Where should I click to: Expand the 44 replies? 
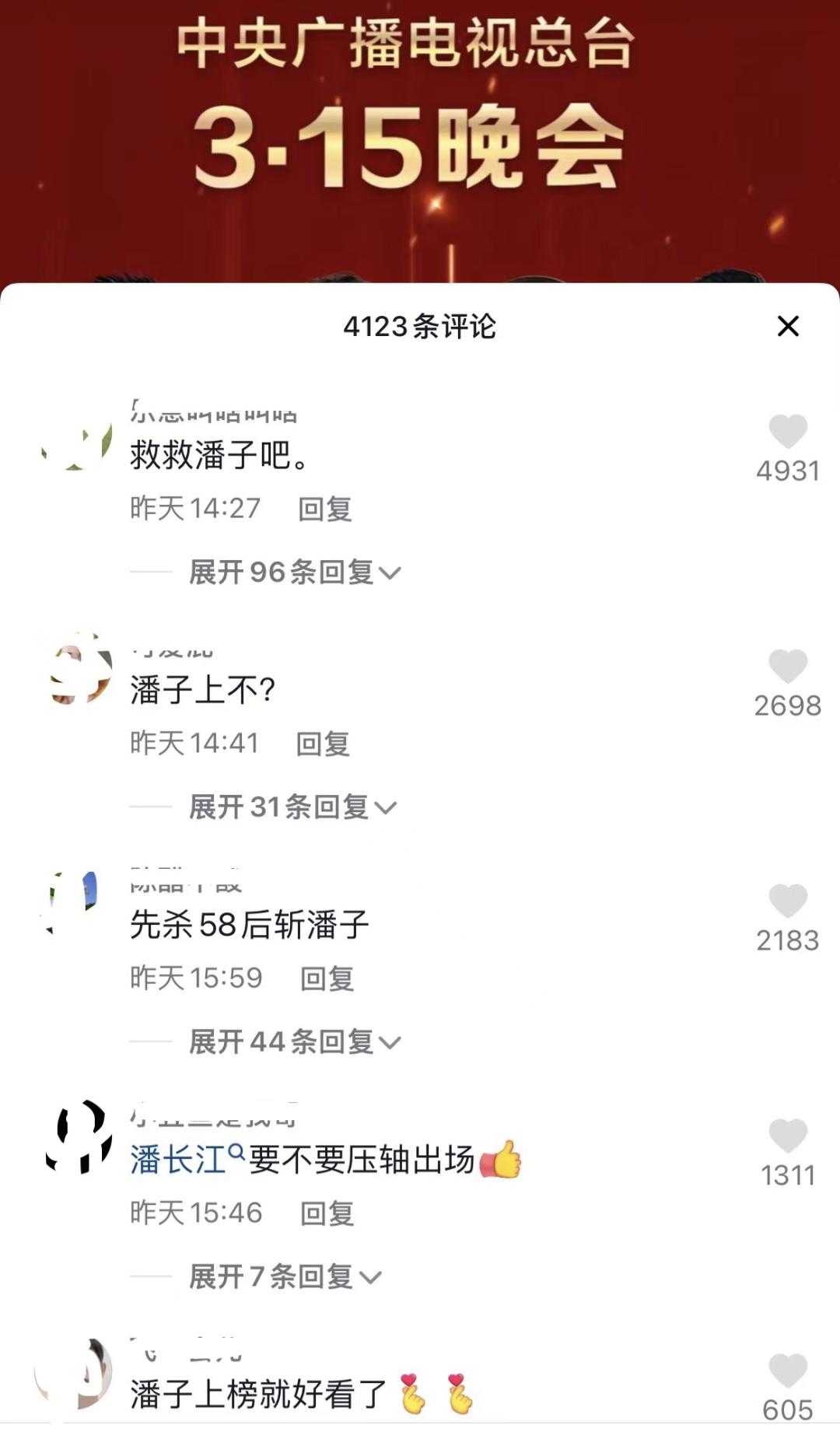(294, 1042)
